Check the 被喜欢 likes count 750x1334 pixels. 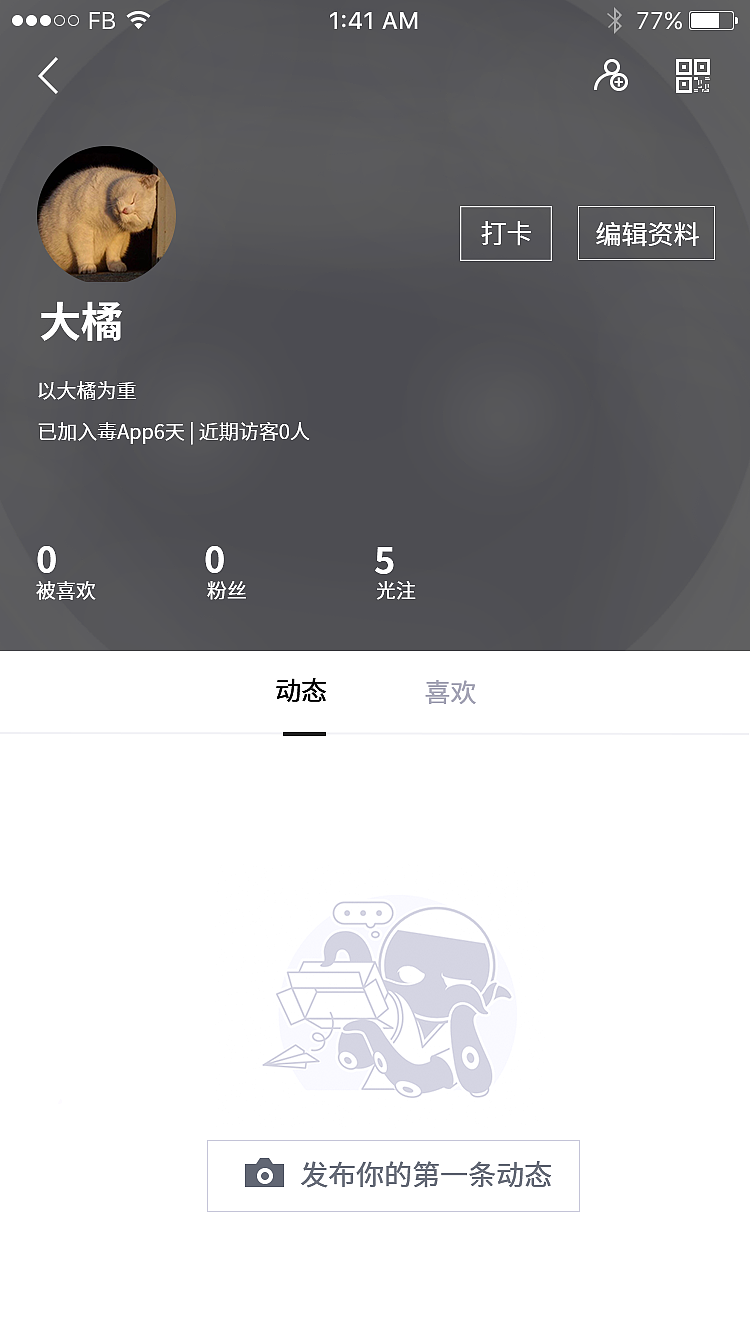pyautogui.click(x=64, y=572)
